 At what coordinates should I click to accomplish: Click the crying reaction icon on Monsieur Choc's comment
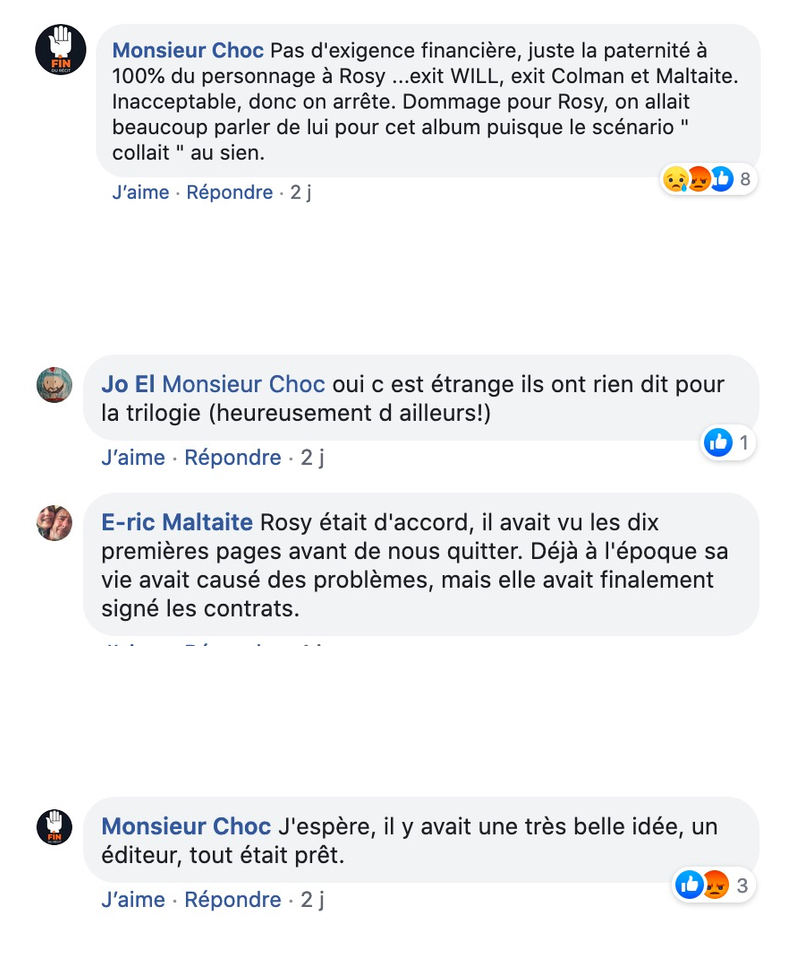(672, 180)
